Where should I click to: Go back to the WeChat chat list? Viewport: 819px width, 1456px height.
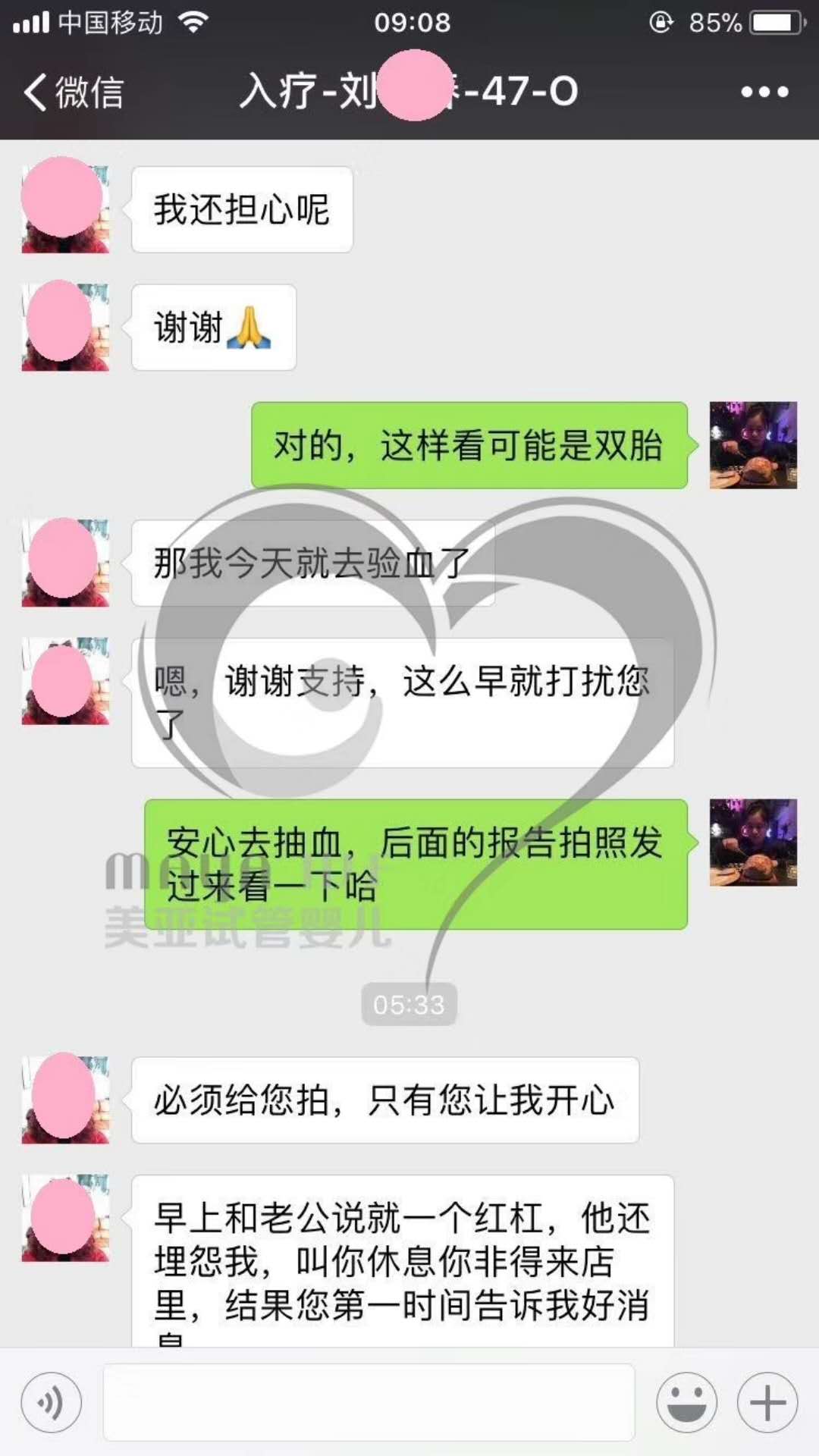coord(73,93)
